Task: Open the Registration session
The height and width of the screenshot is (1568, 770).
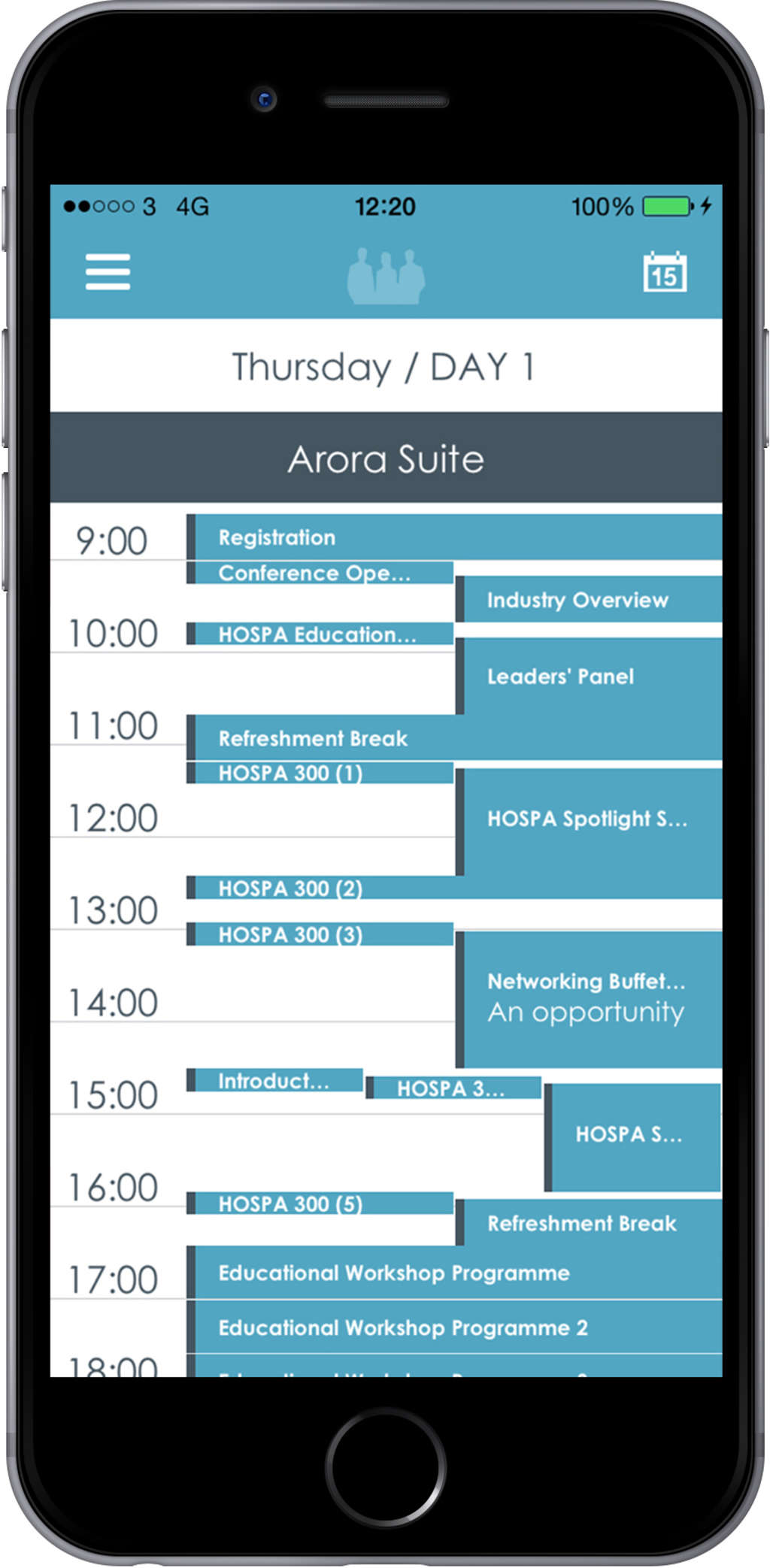Action: pyautogui.click(x=454, y=537)
